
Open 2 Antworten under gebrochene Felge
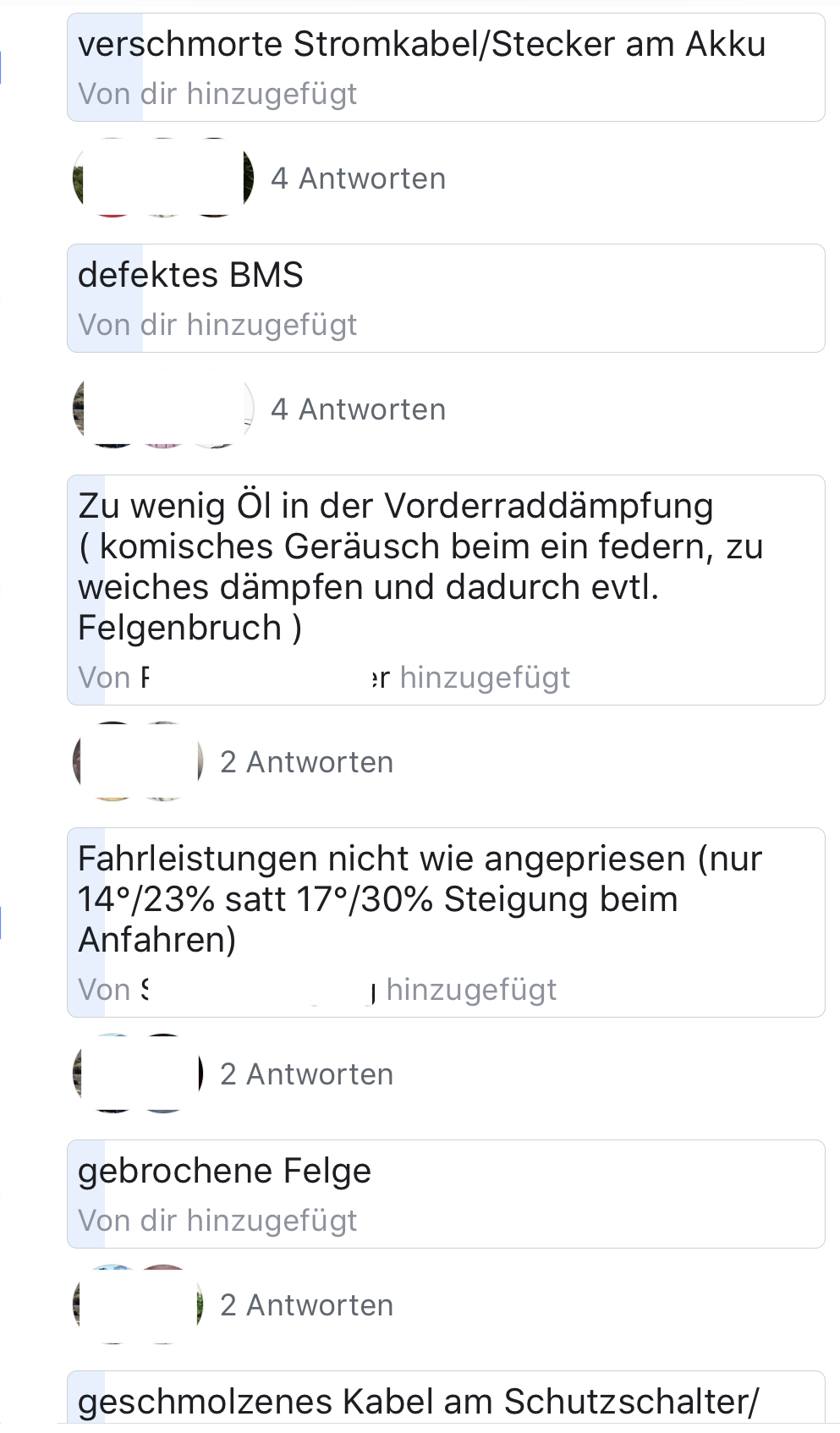click(x=306, y=1305)
